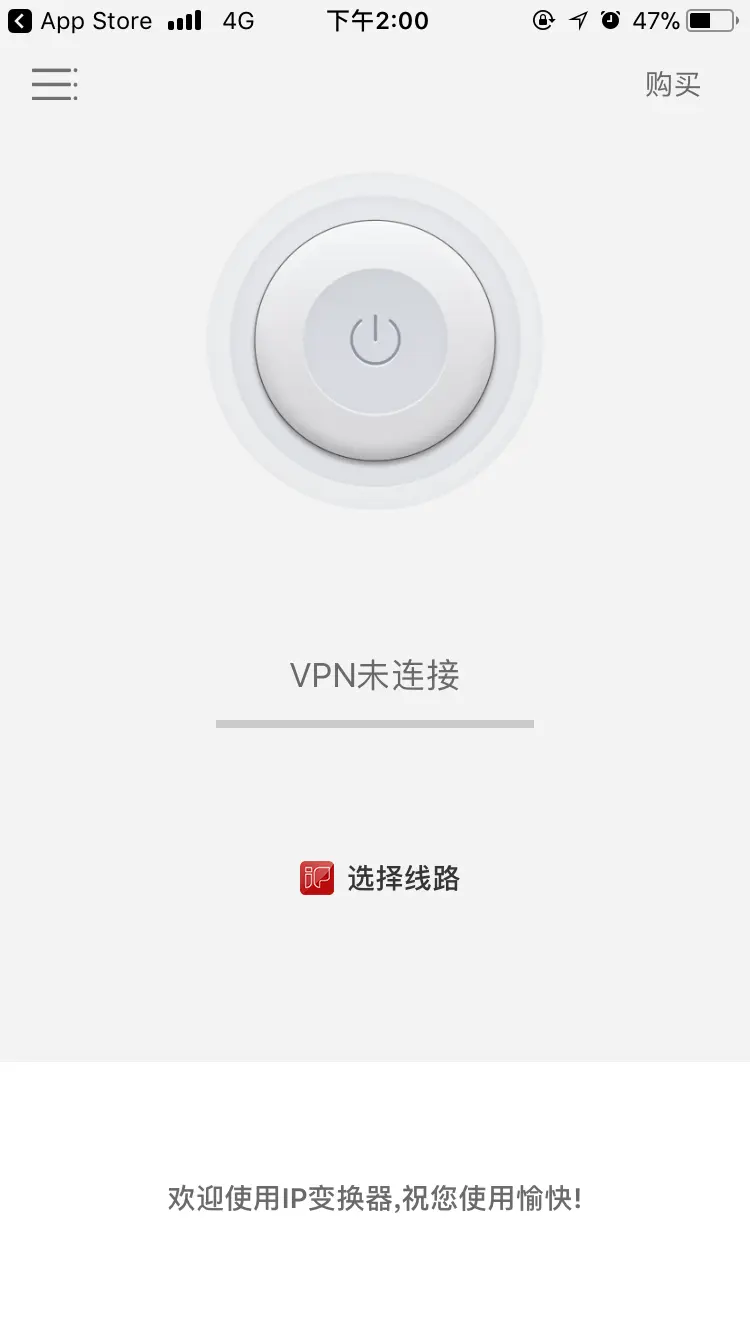
Task: Tap the 下午2:00 time display
Action: tap(378, 20)
